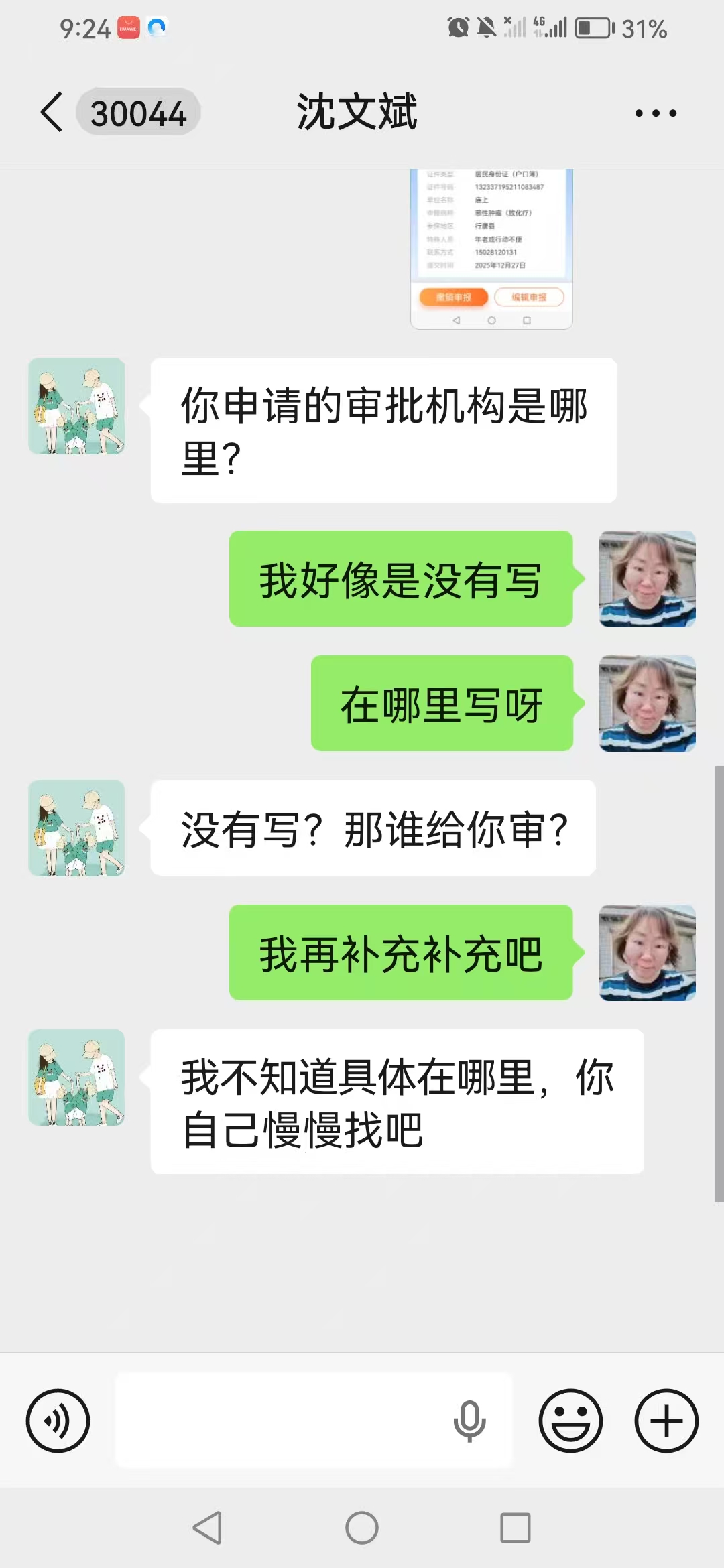Screen dimensions: 724x1568
Task: Open my own avatar next to 我好像是没有写
Action: point(647,579)
